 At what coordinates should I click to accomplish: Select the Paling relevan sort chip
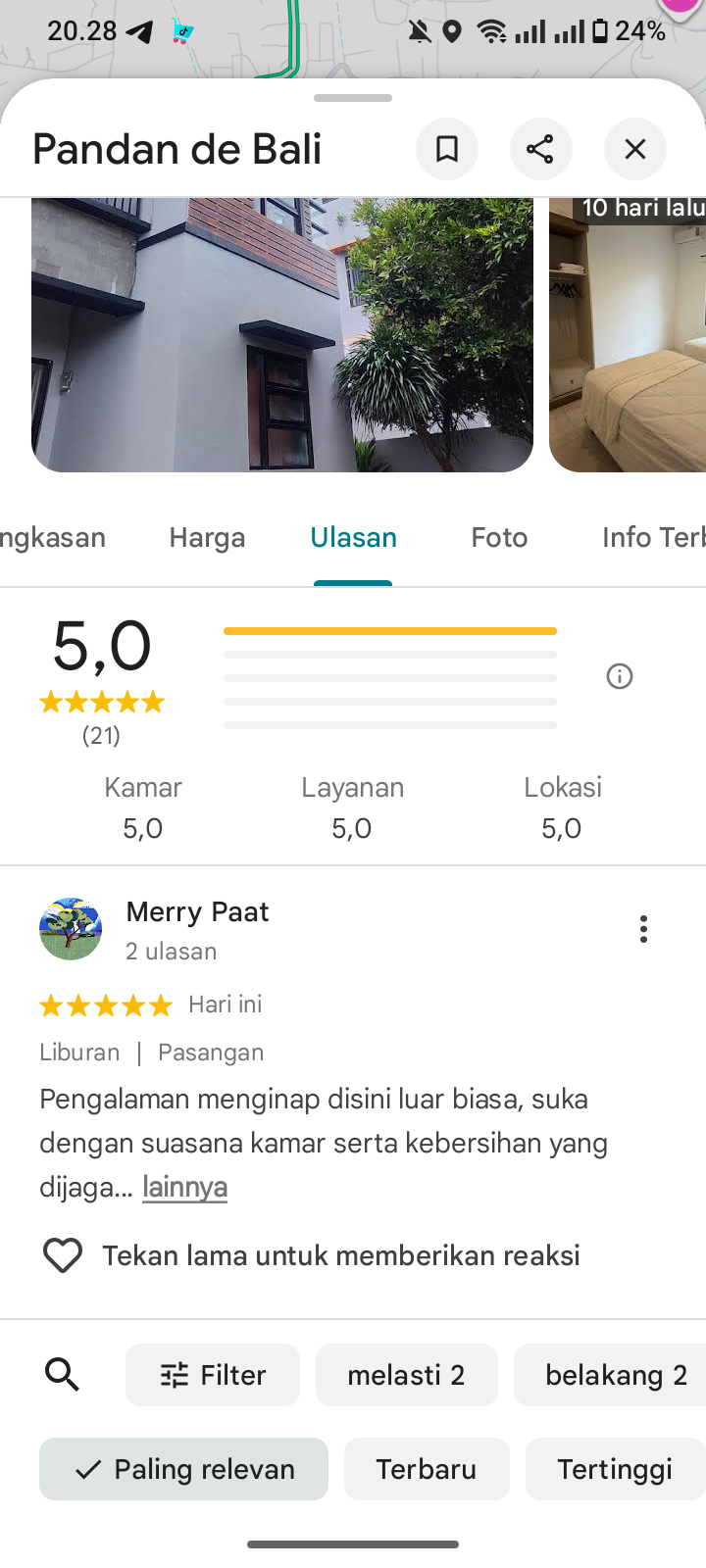(x=184, y=1469)
